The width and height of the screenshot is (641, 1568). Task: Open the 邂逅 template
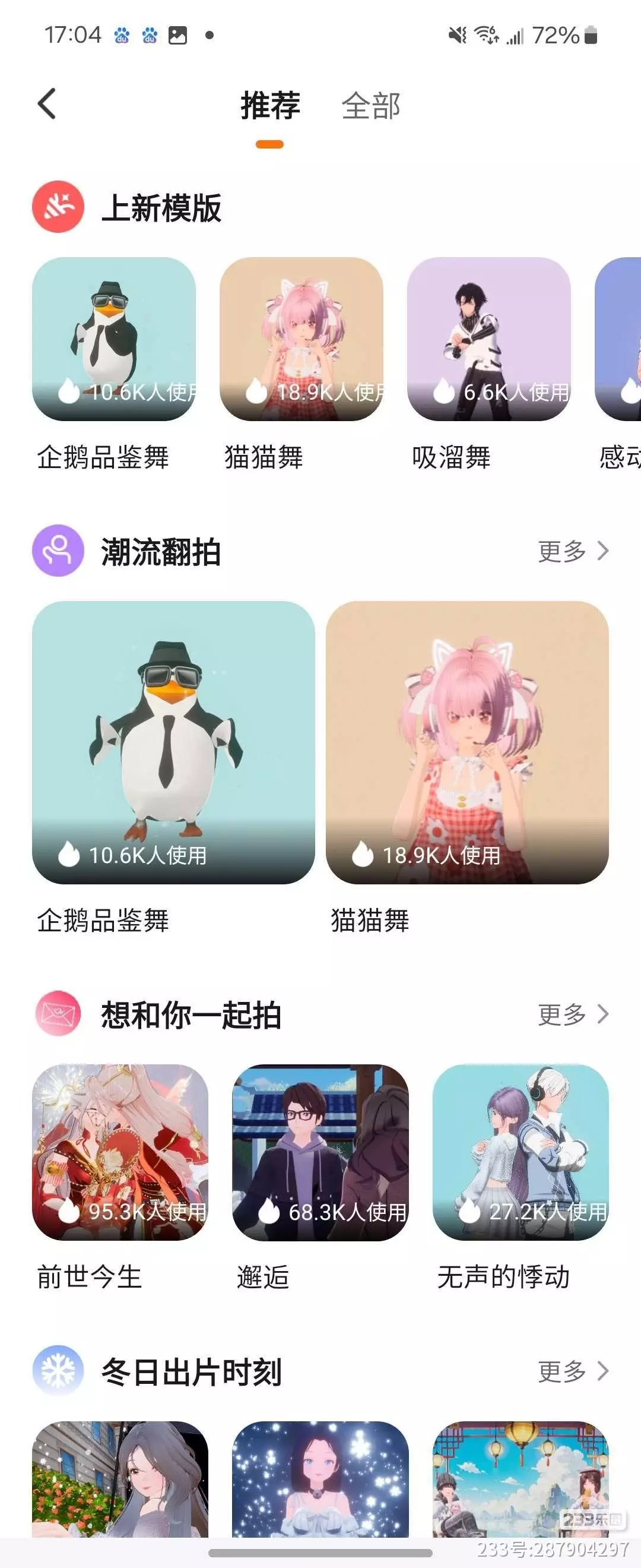[x=320, y=1152]
